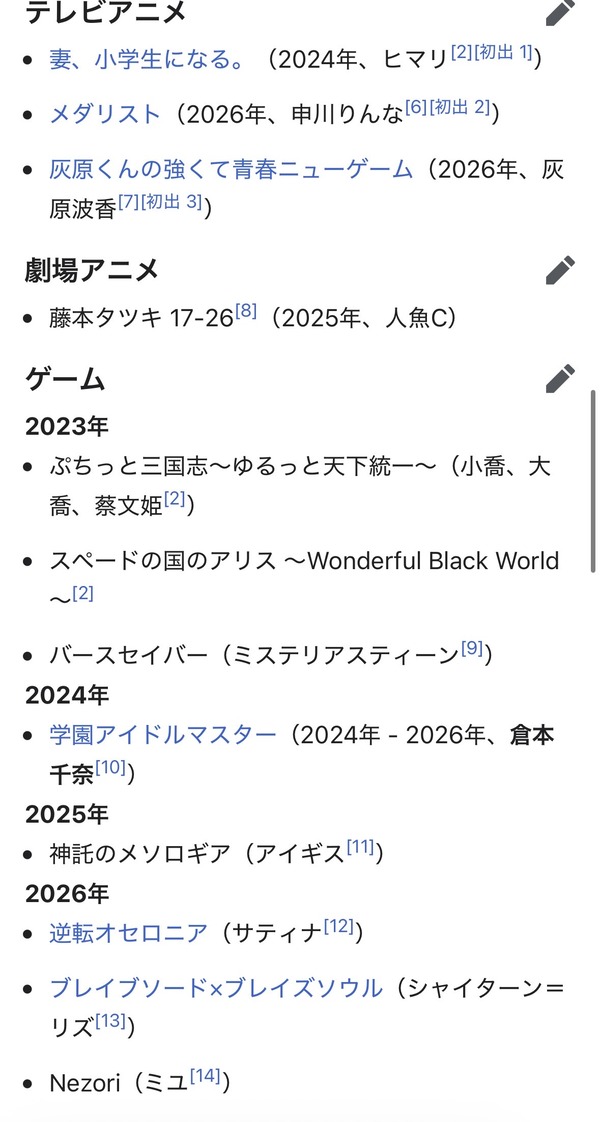
Task: Open reference 6 next to 申川りんな
Action: click(x=415, y=107)
